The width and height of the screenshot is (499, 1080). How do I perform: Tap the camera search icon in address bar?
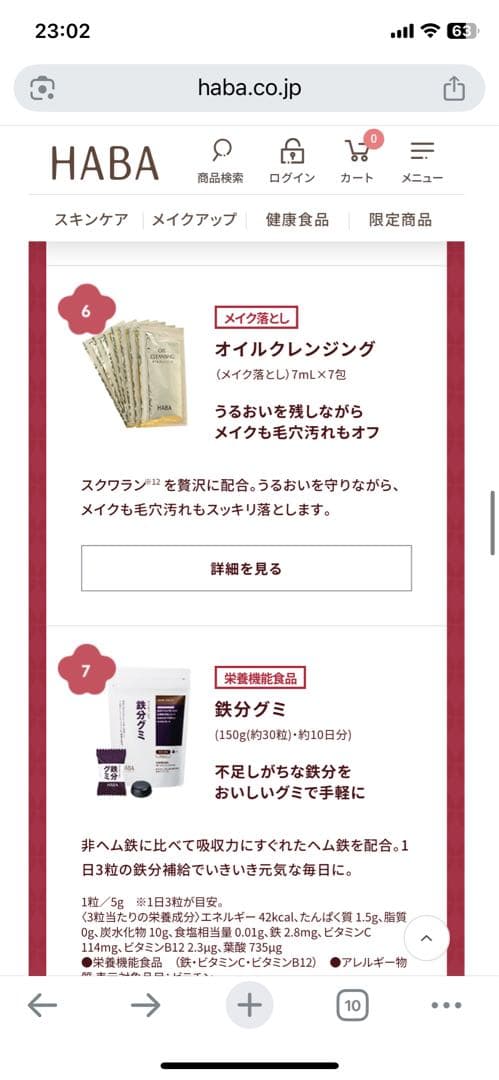(42, 88)
